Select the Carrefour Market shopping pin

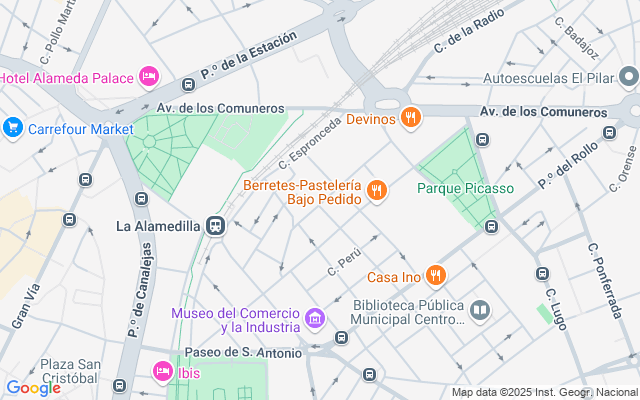13,128
